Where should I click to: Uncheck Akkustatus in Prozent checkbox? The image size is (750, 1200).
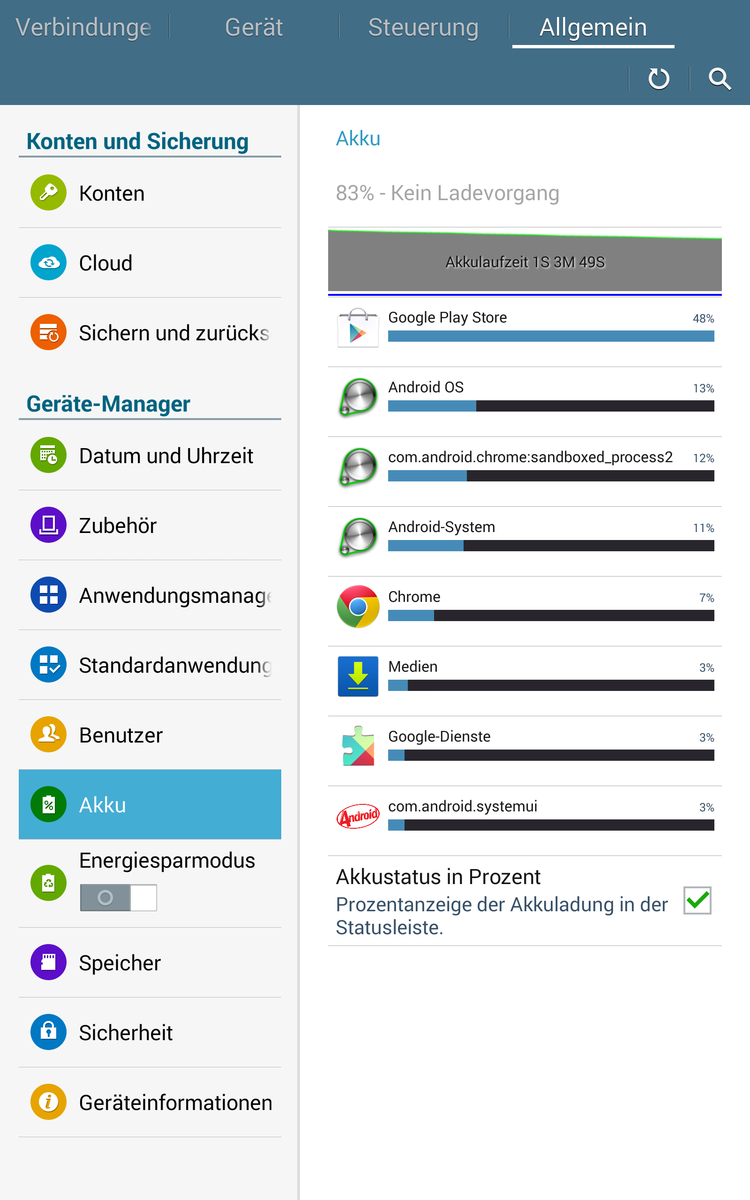(697, 900)
